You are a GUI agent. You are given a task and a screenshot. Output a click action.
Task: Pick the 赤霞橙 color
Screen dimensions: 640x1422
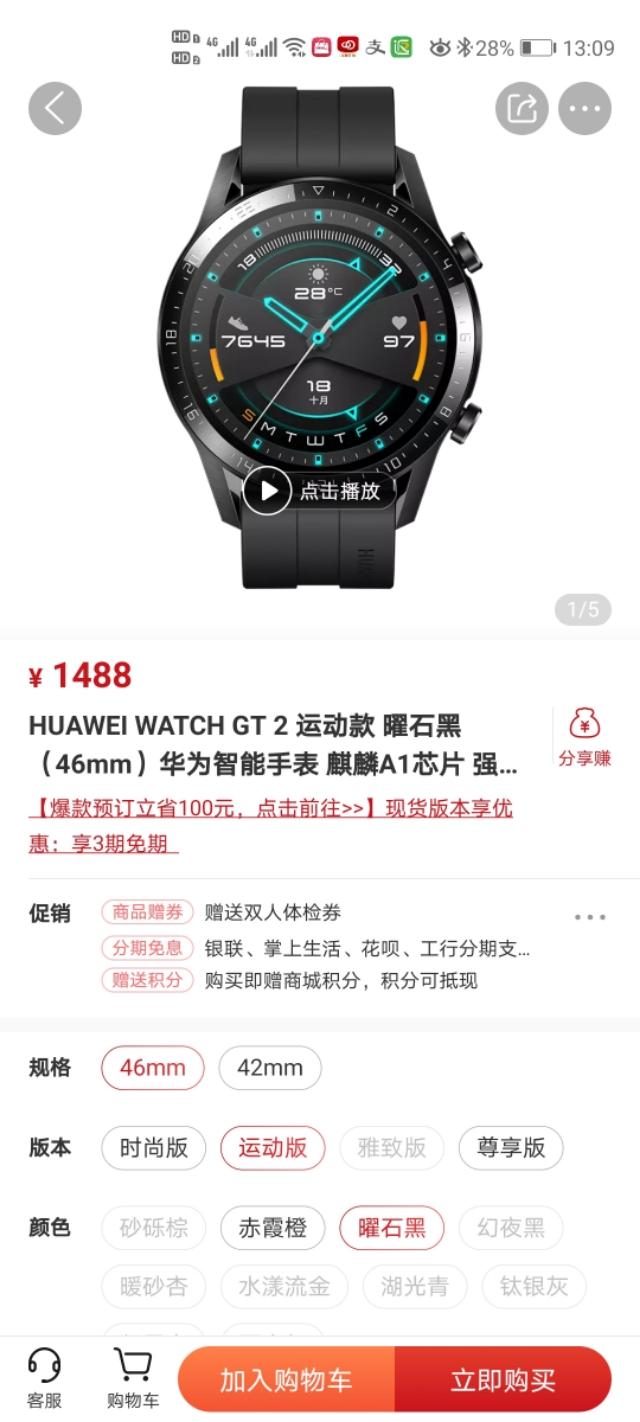point(272,1228)
